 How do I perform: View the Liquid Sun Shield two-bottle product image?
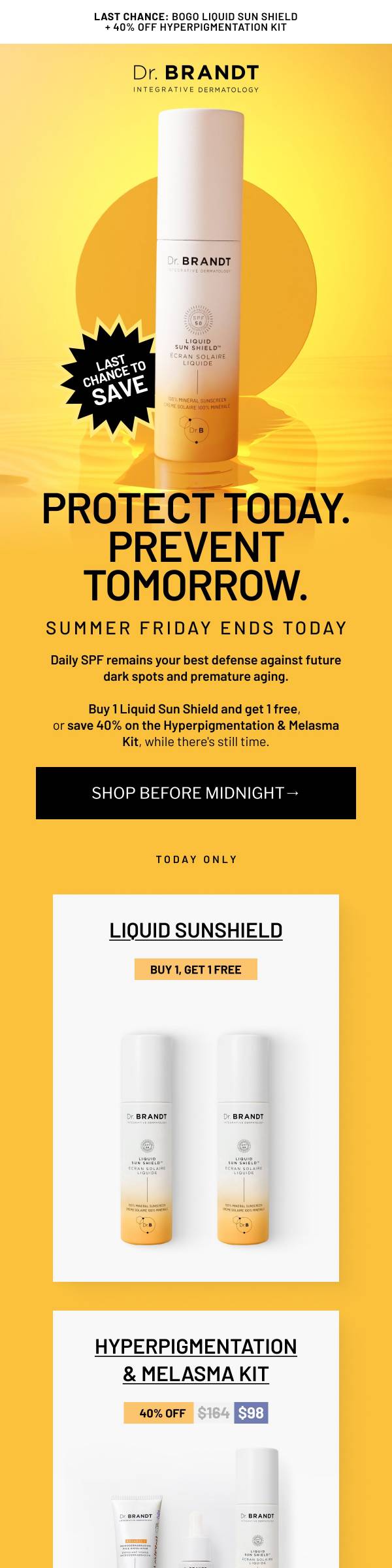pos(195,1139)
